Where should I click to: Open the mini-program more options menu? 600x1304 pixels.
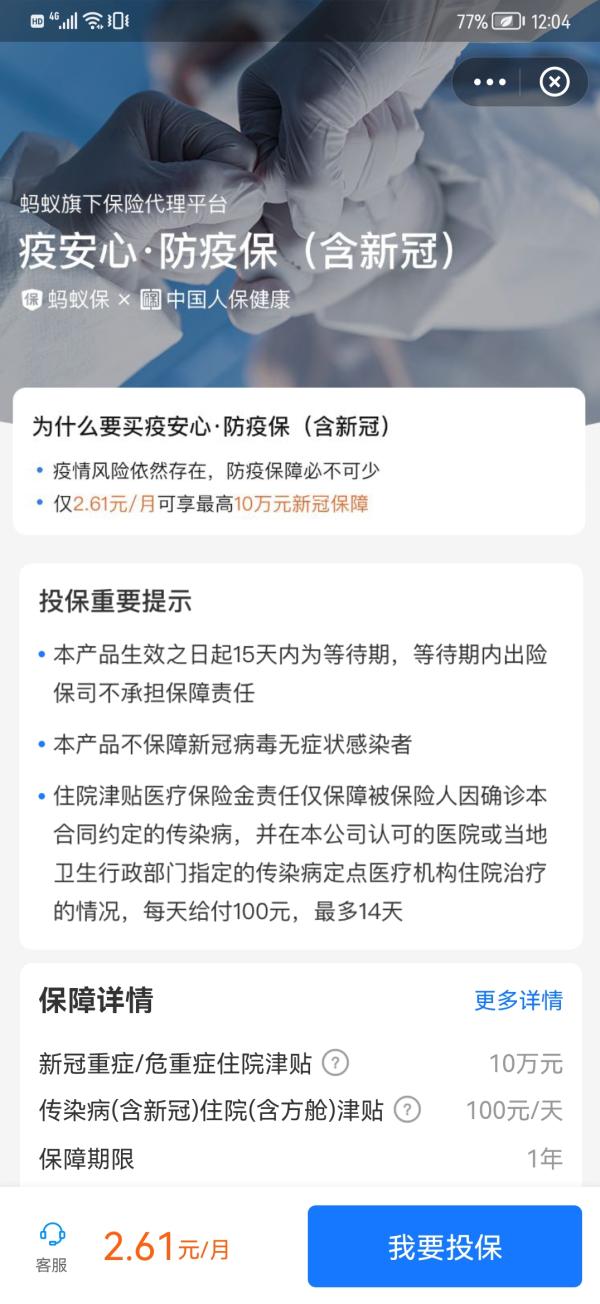tap(489, 82)
